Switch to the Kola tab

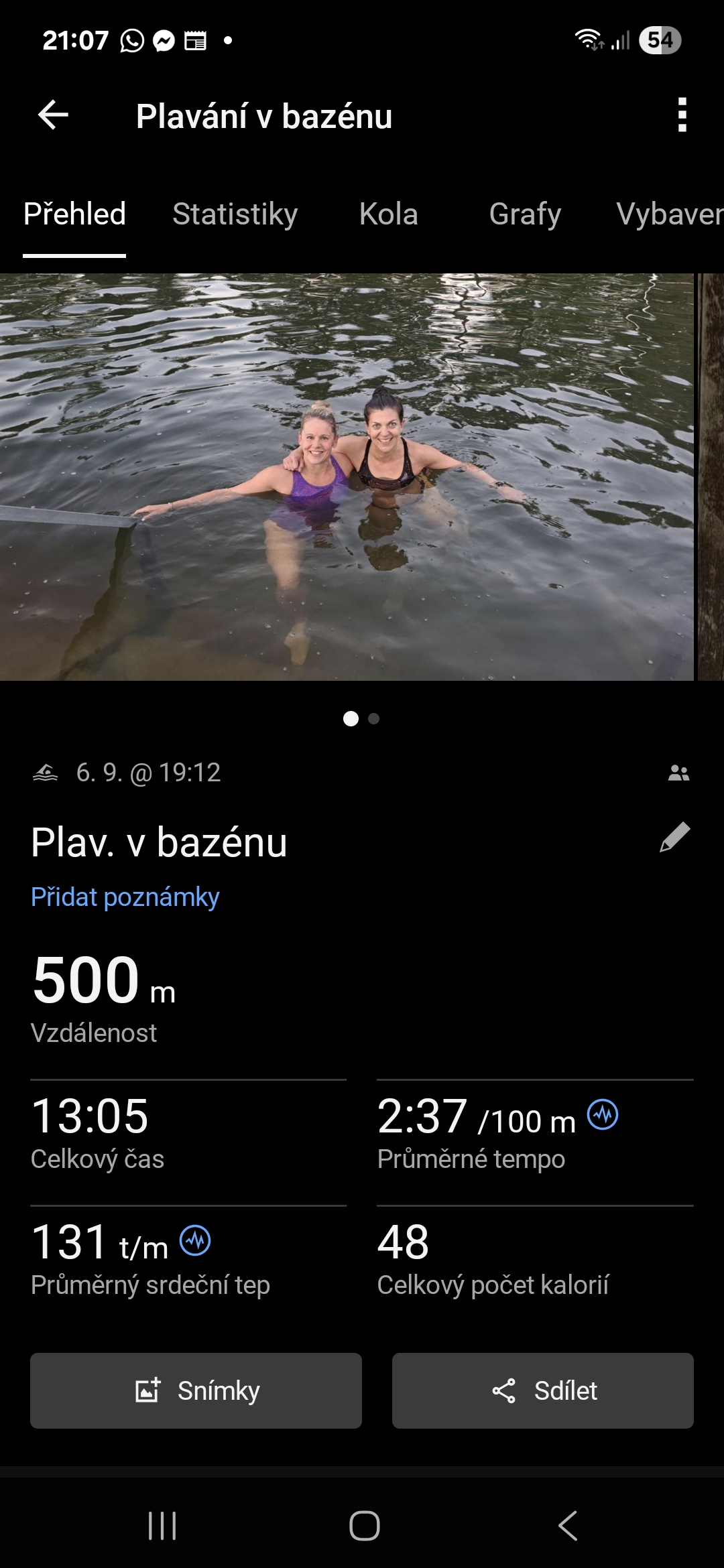pos(388,214)
